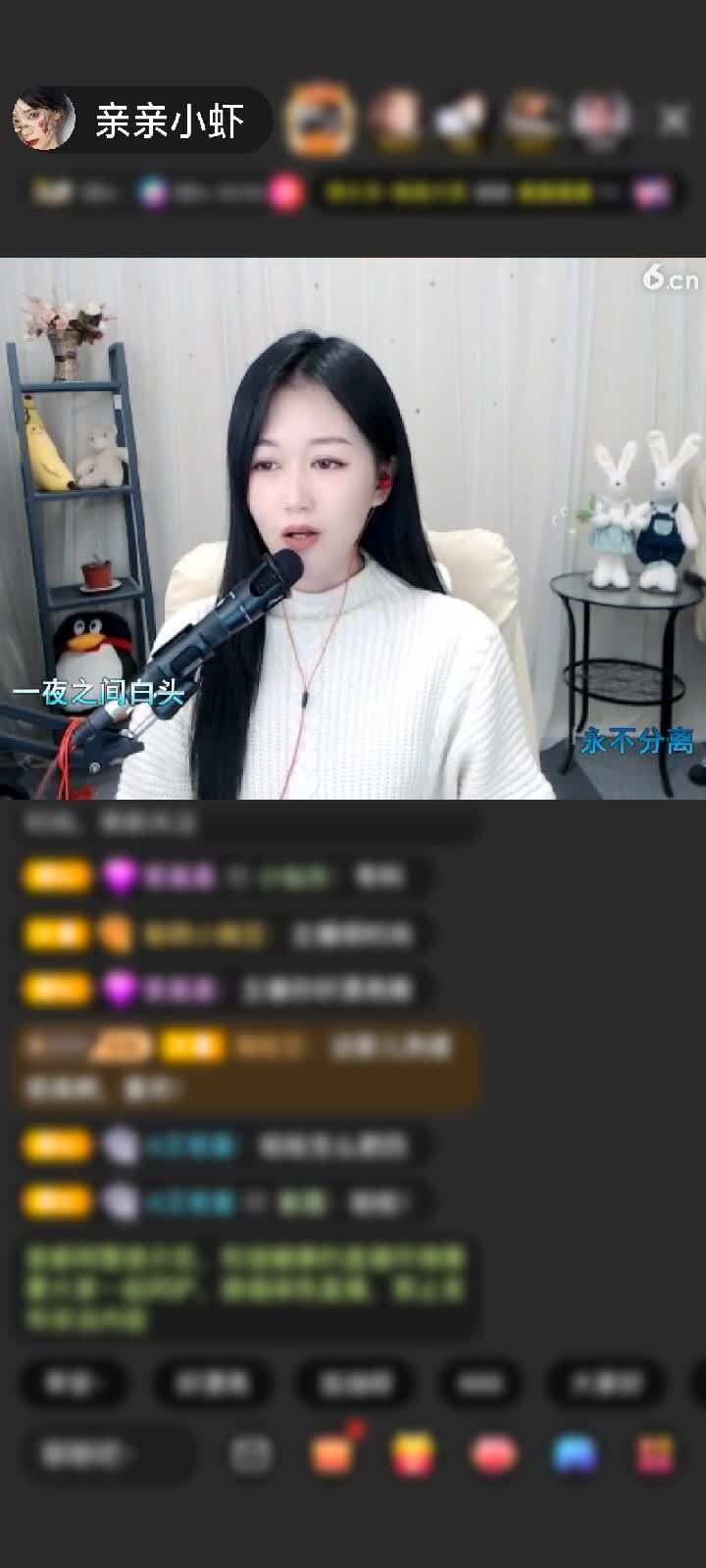Image resolution: width=706 pixels, height=1568 pixels.
Task: Tap the chat message input box
Action: click(108, 1454)
